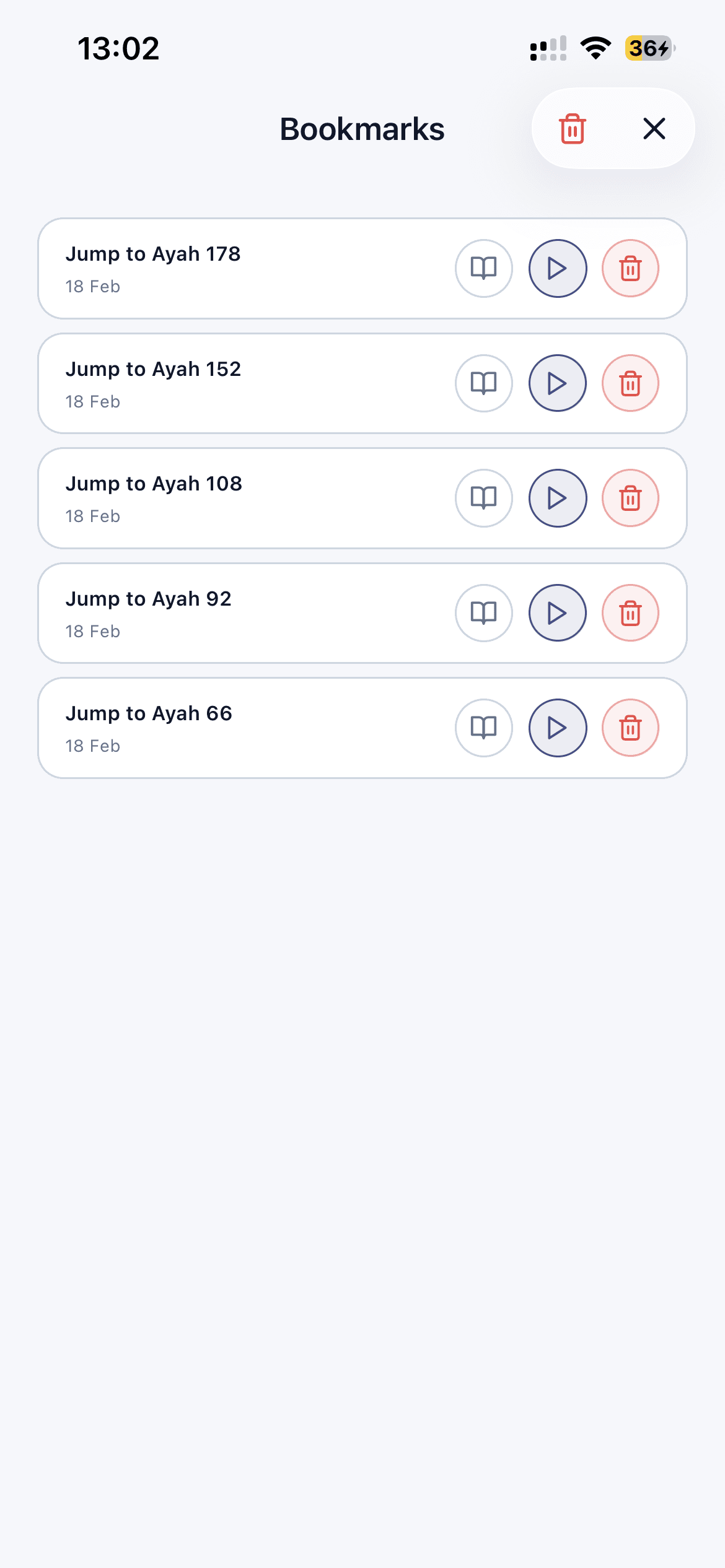The height and width of the screenshot is (1568, 725).
Task: Delete the Ayah 66 bookmark
Action: pos(631,728)
